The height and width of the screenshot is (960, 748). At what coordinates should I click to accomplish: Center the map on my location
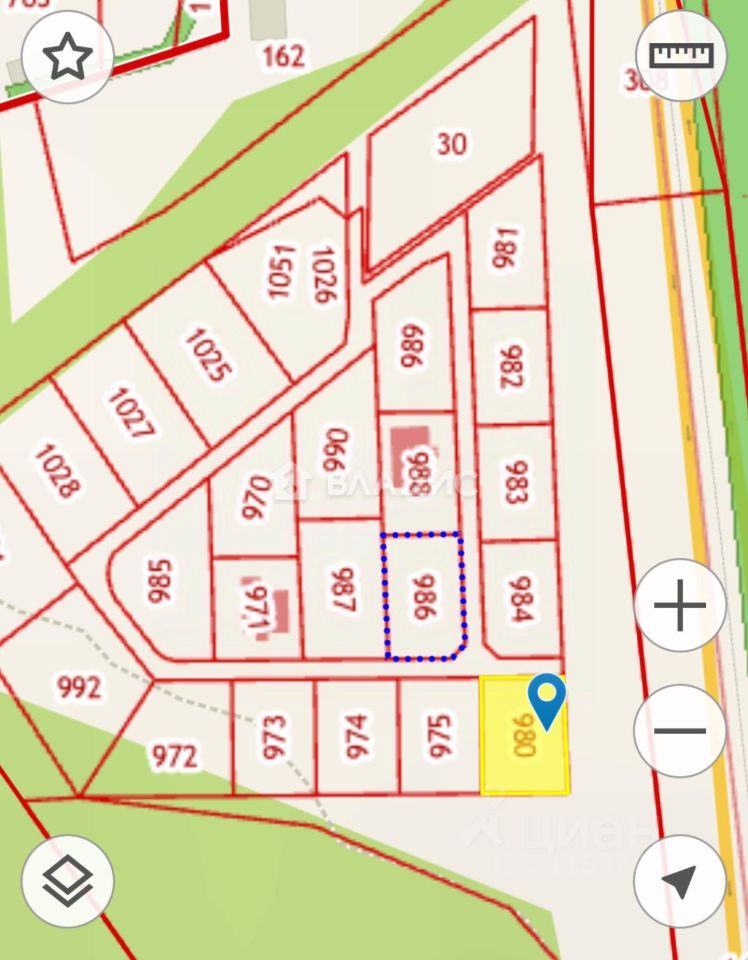click(x=680, y=881)
